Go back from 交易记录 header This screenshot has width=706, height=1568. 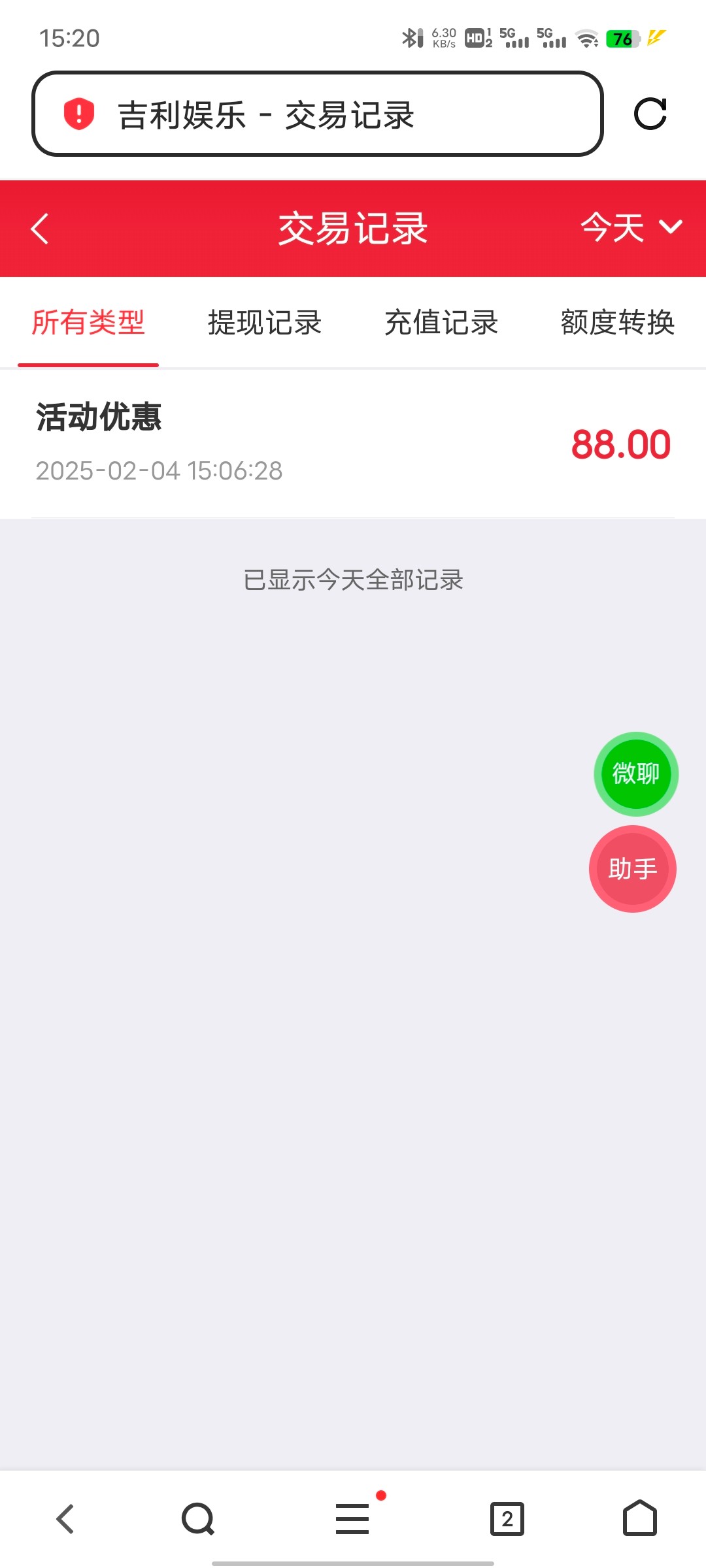[x=40, y=229]
